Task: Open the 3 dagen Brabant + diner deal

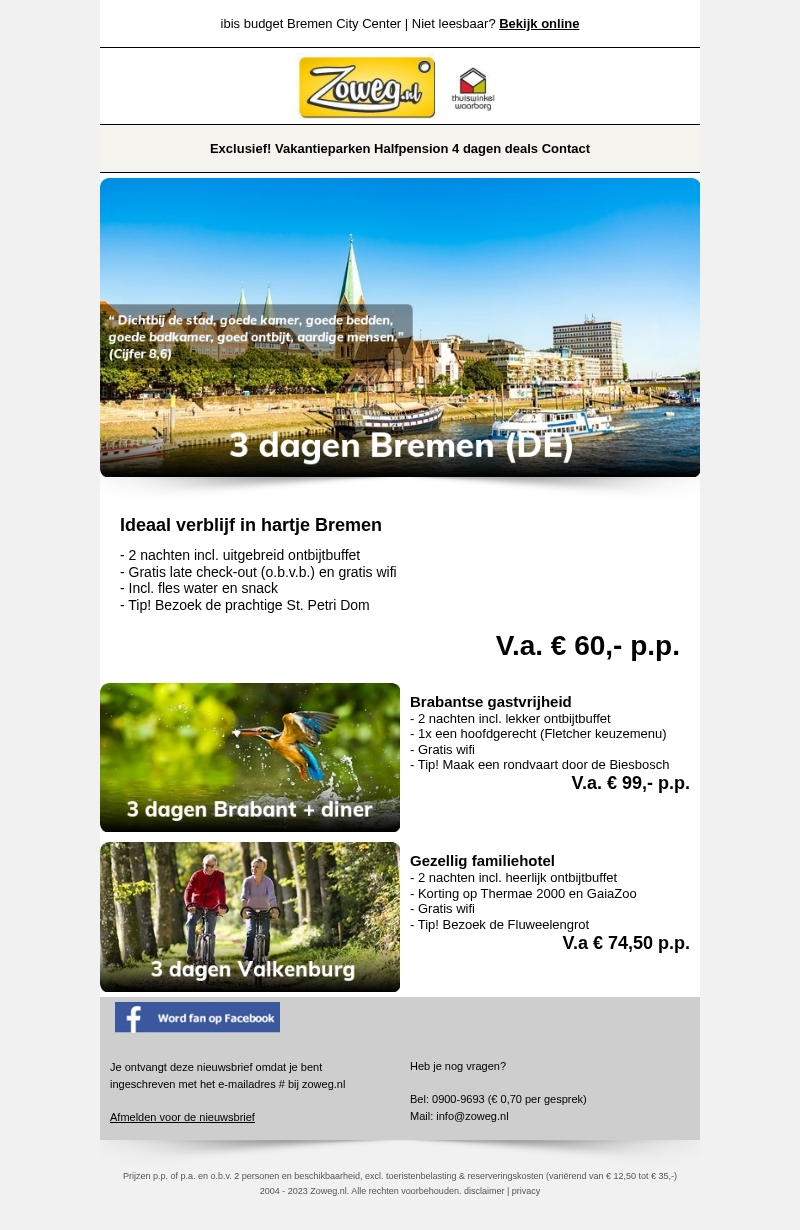Action: coord(250,757)
